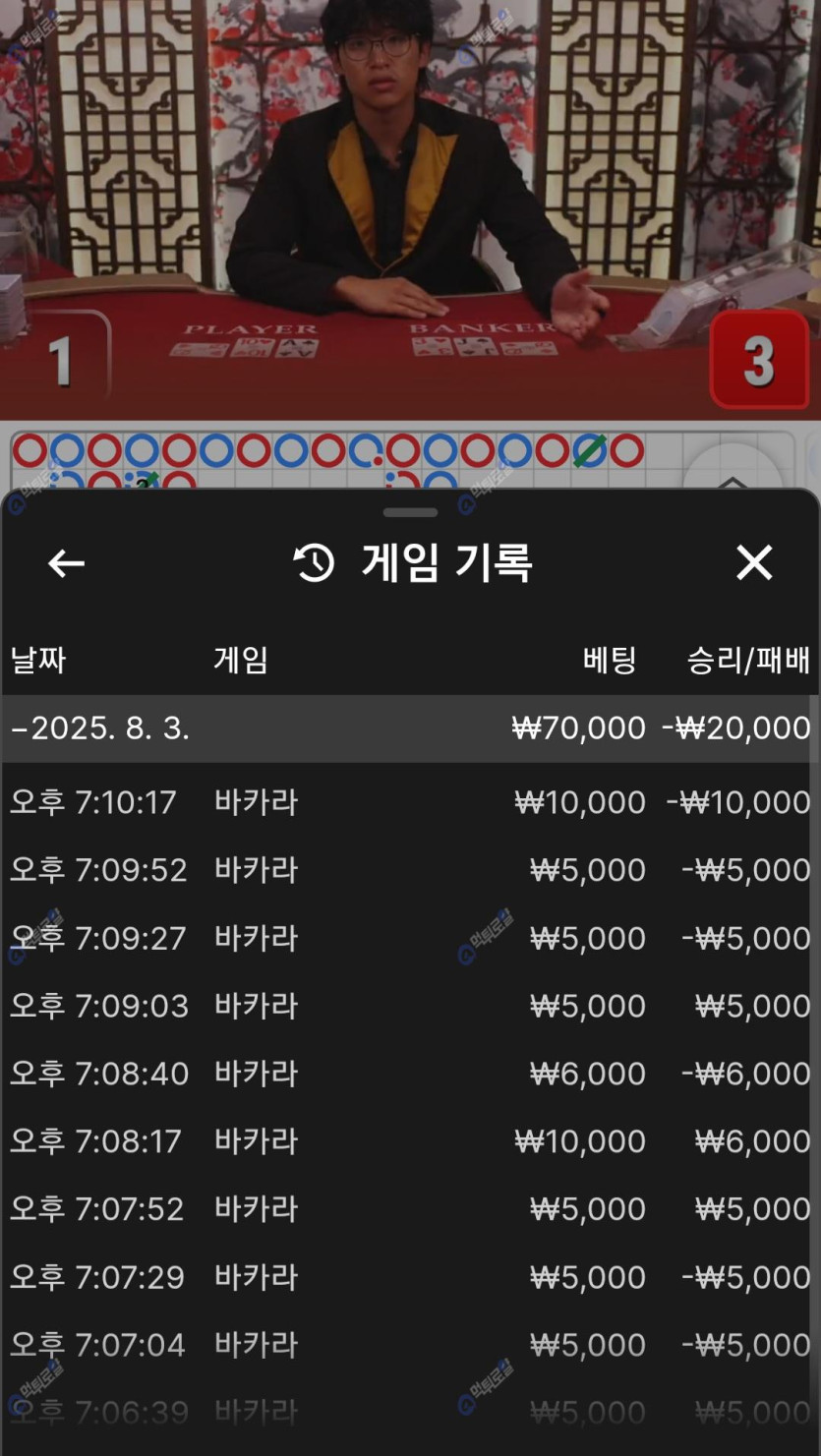Select the 7:09:03 winning round
Image resolution: width=821 pixels, height=1456 pixels.
(408, 1006)
